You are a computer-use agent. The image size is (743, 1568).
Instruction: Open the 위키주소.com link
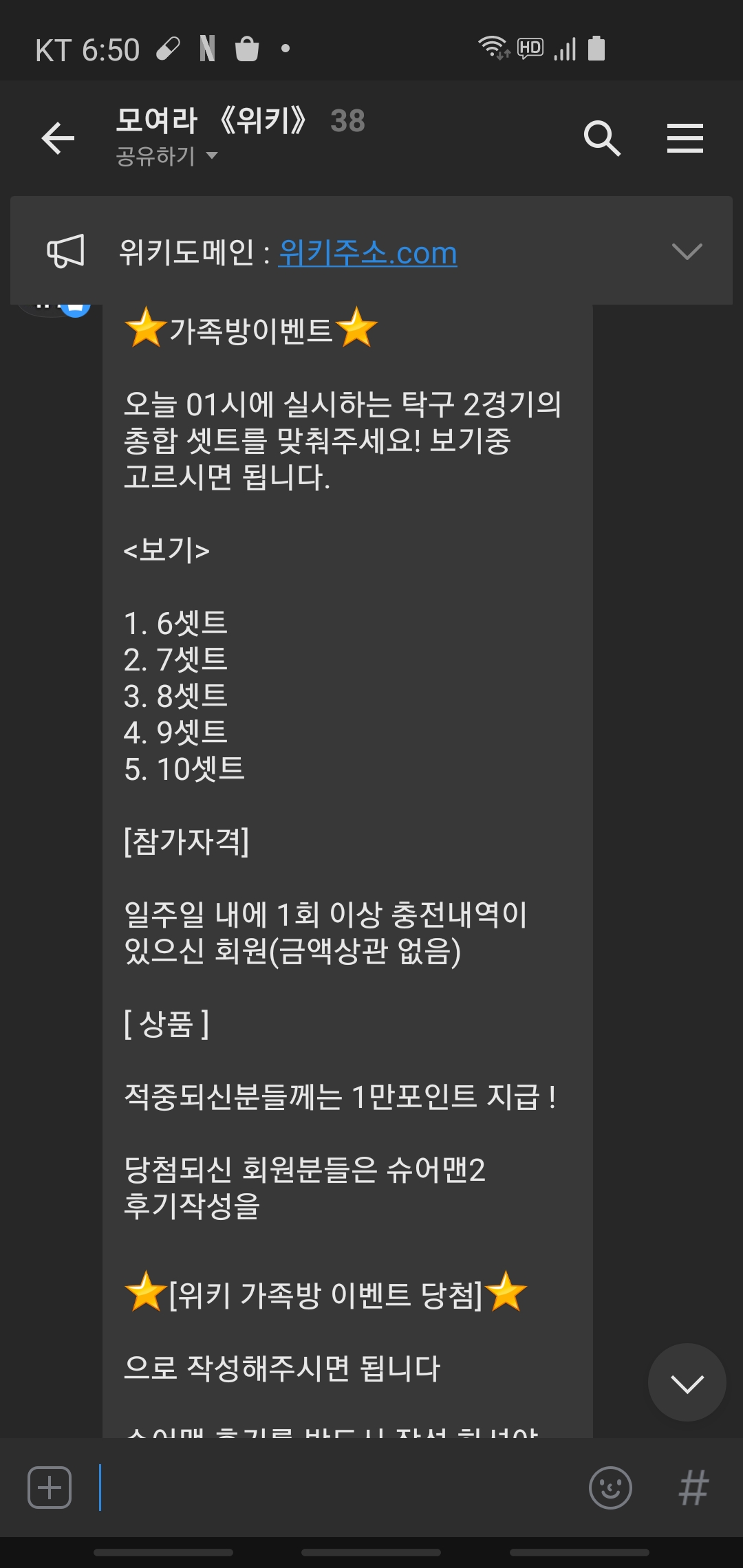(367, 253)
